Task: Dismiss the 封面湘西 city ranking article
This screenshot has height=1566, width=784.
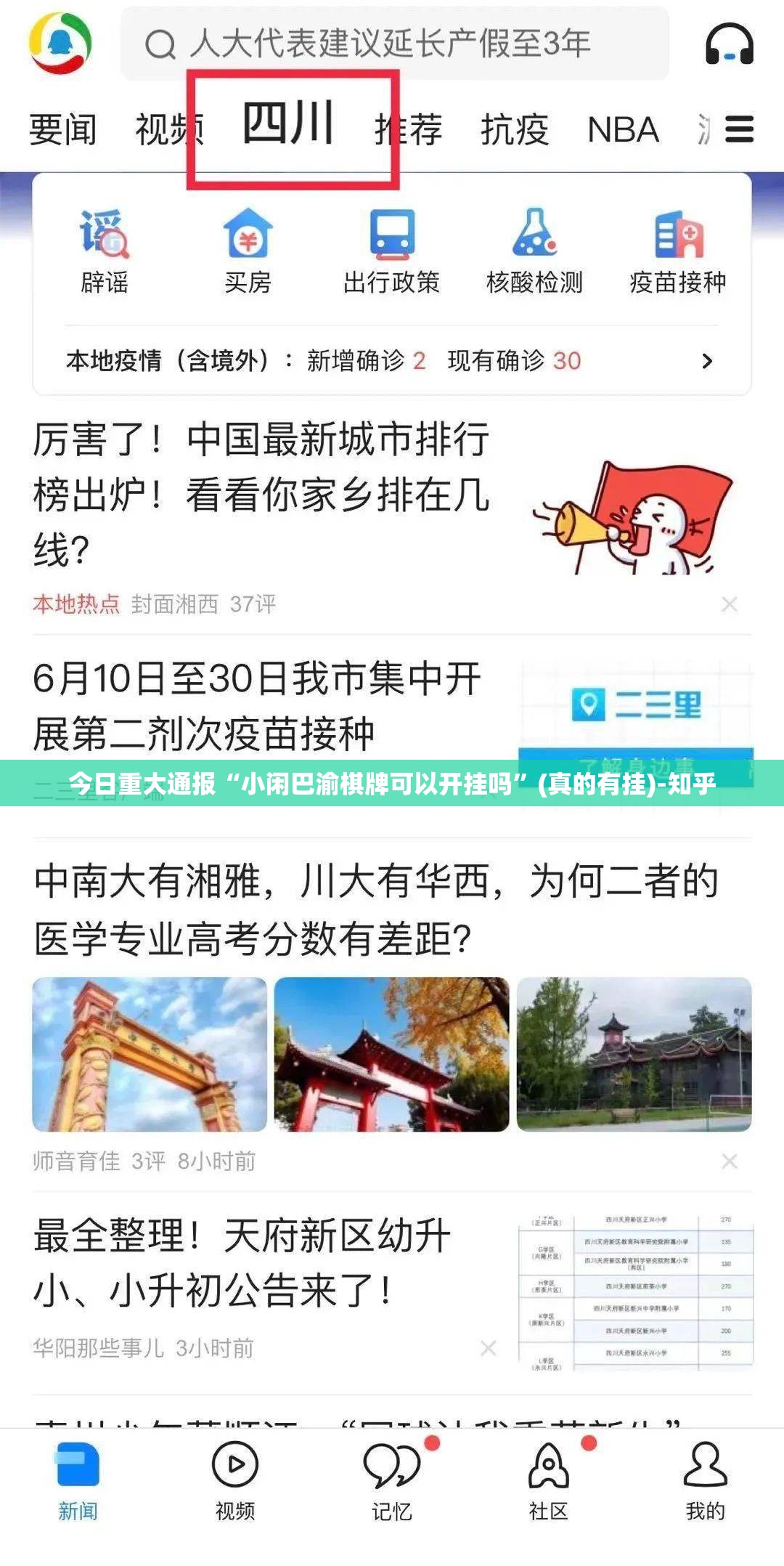Action: coord(729,604)
